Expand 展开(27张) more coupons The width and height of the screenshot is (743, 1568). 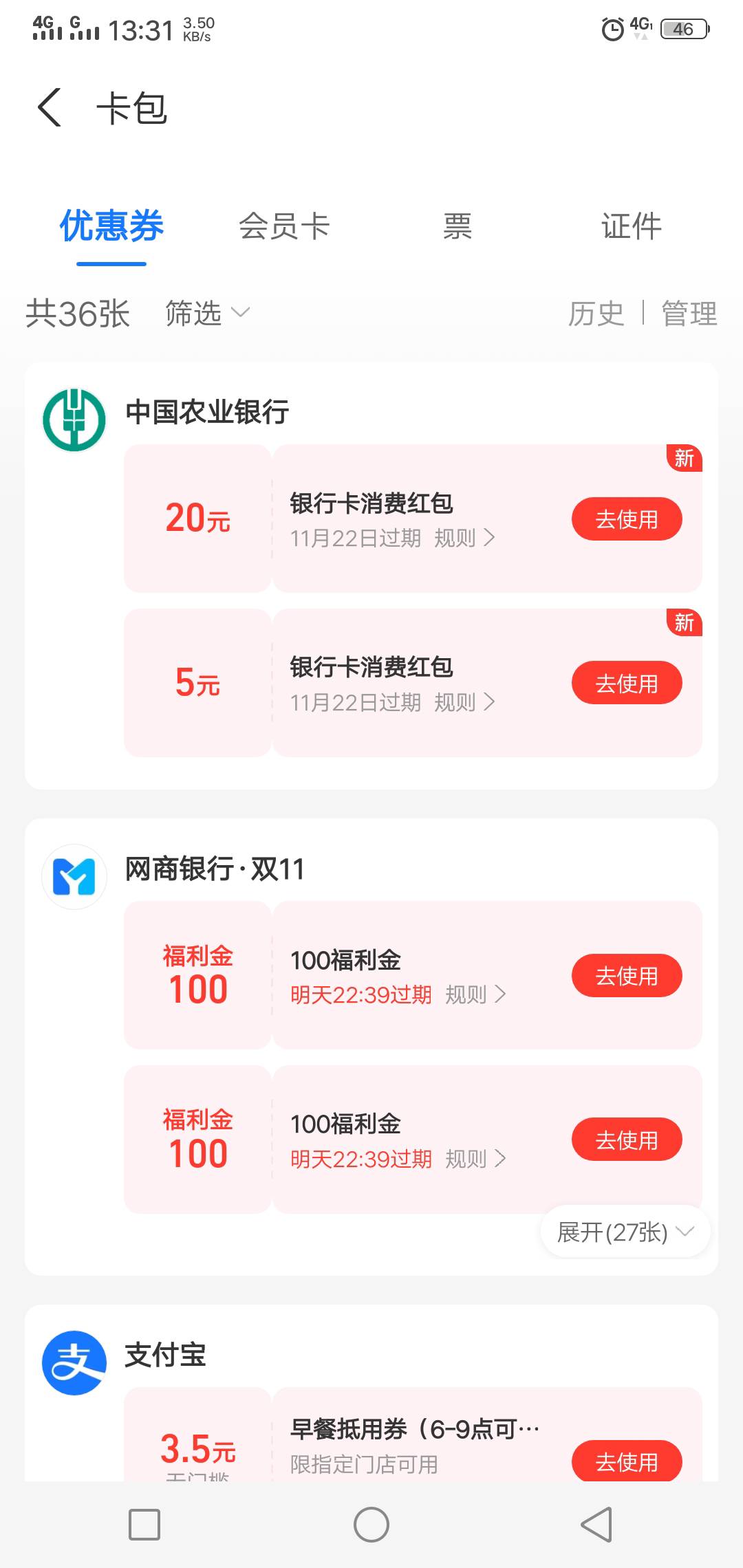[x=625, y=1232]
